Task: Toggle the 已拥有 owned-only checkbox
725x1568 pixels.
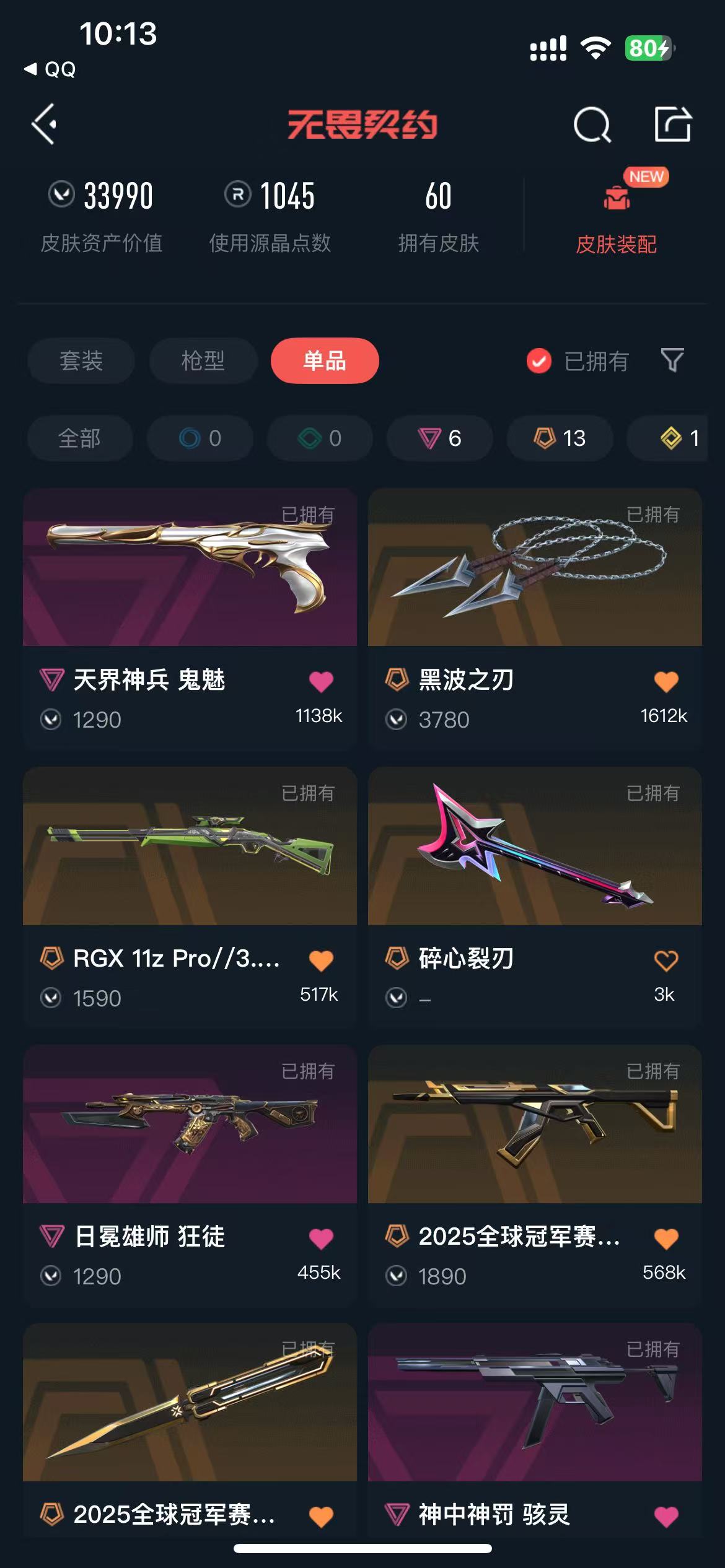Action: pyautogui.click(x=539, y=361)
